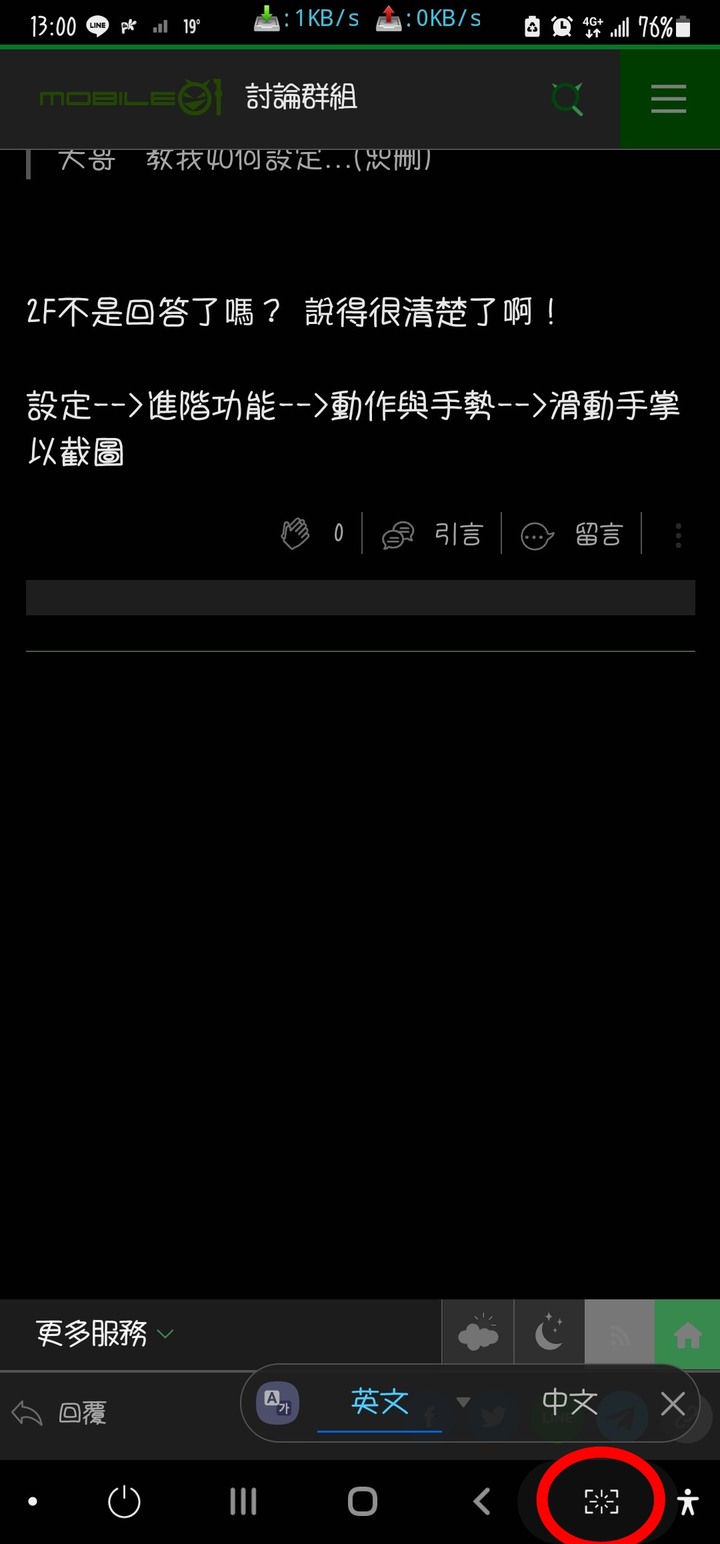Open the accessibility shortcut button
The width and height of the screenshot is (720, 1544).
point(688,1501)
